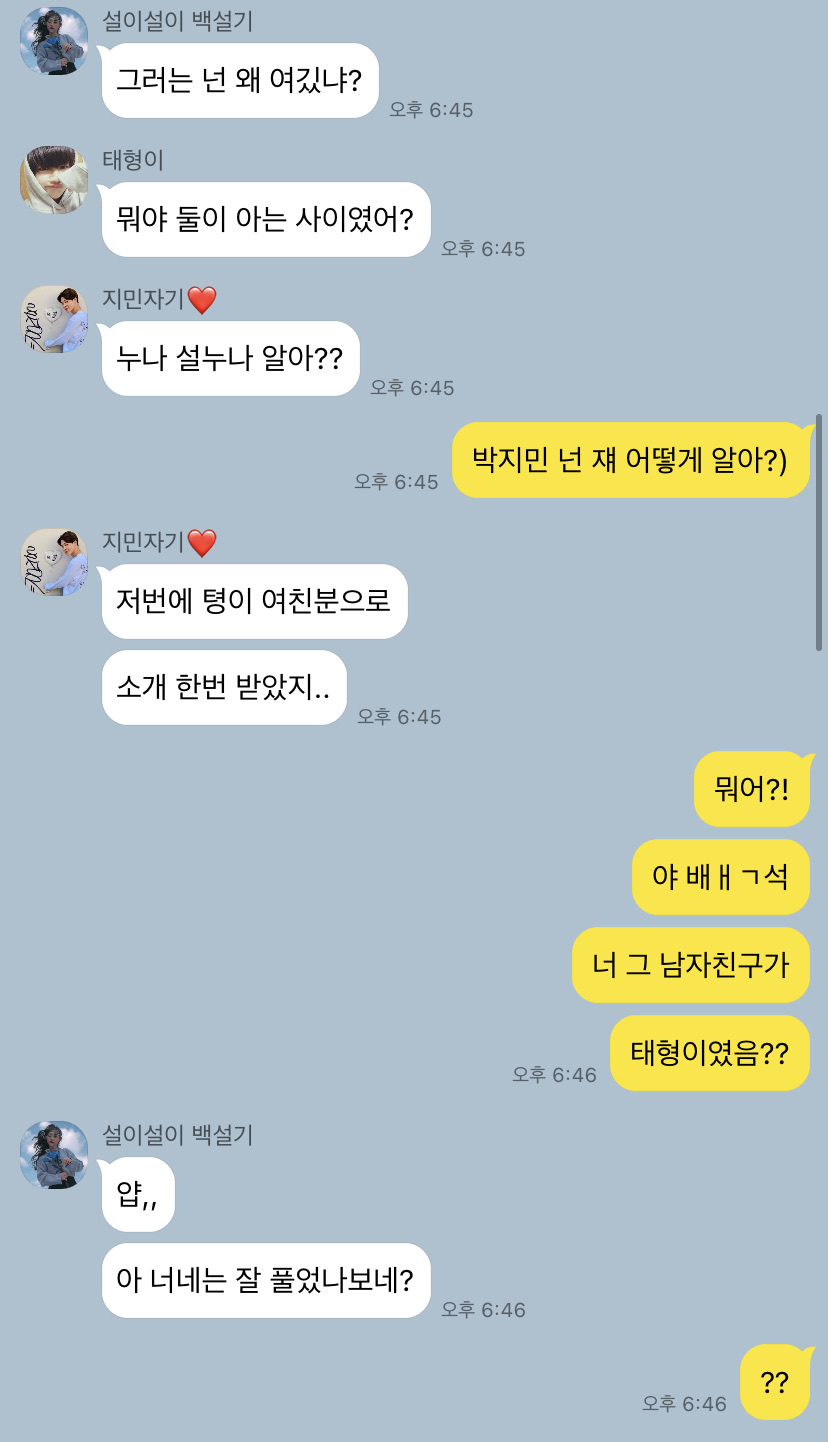View 지민자기's profile beside '저번에 텽이 여친분으로'
Image resolution: width=828 pixels, height=1442 pixels.
click(54, 562)
